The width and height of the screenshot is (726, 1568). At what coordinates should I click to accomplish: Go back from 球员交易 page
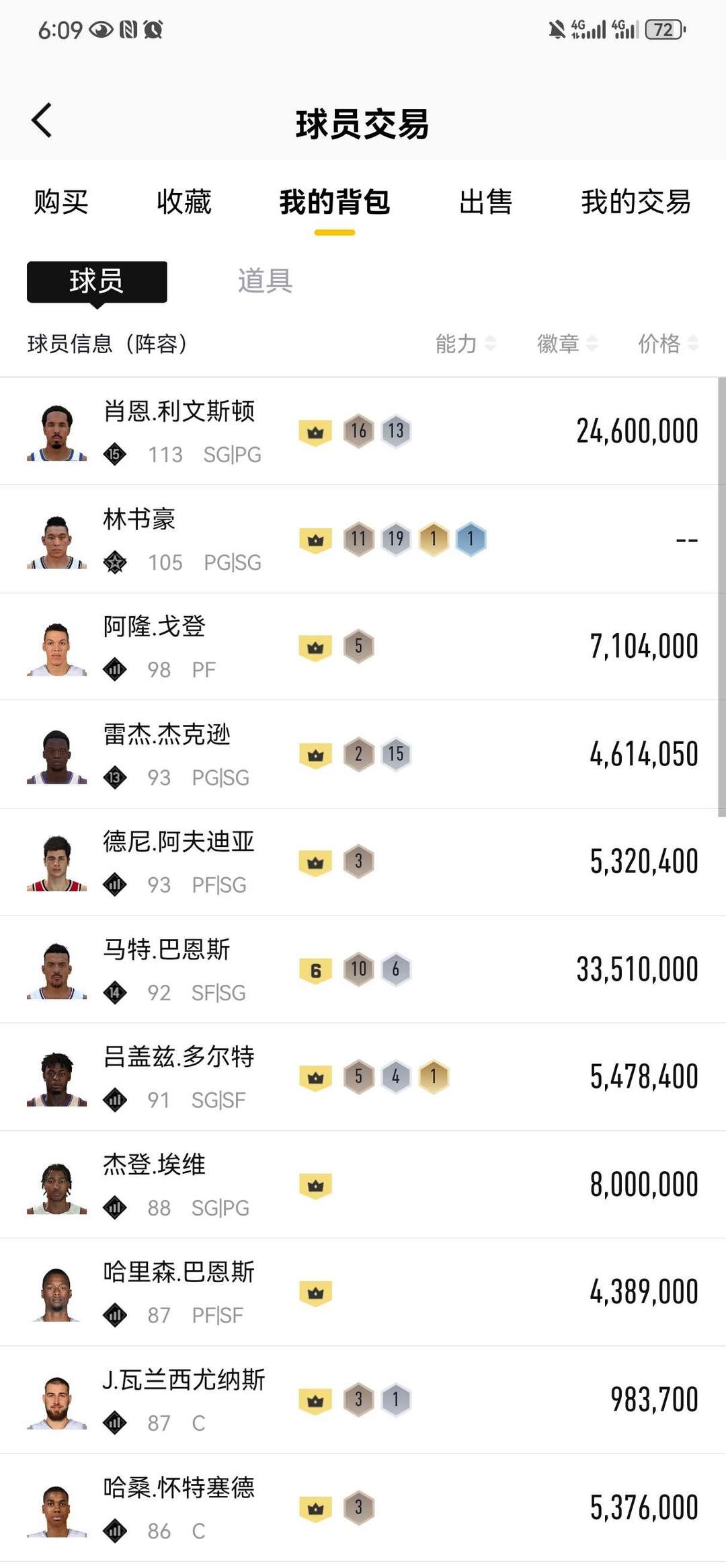[x=42, y=121]
